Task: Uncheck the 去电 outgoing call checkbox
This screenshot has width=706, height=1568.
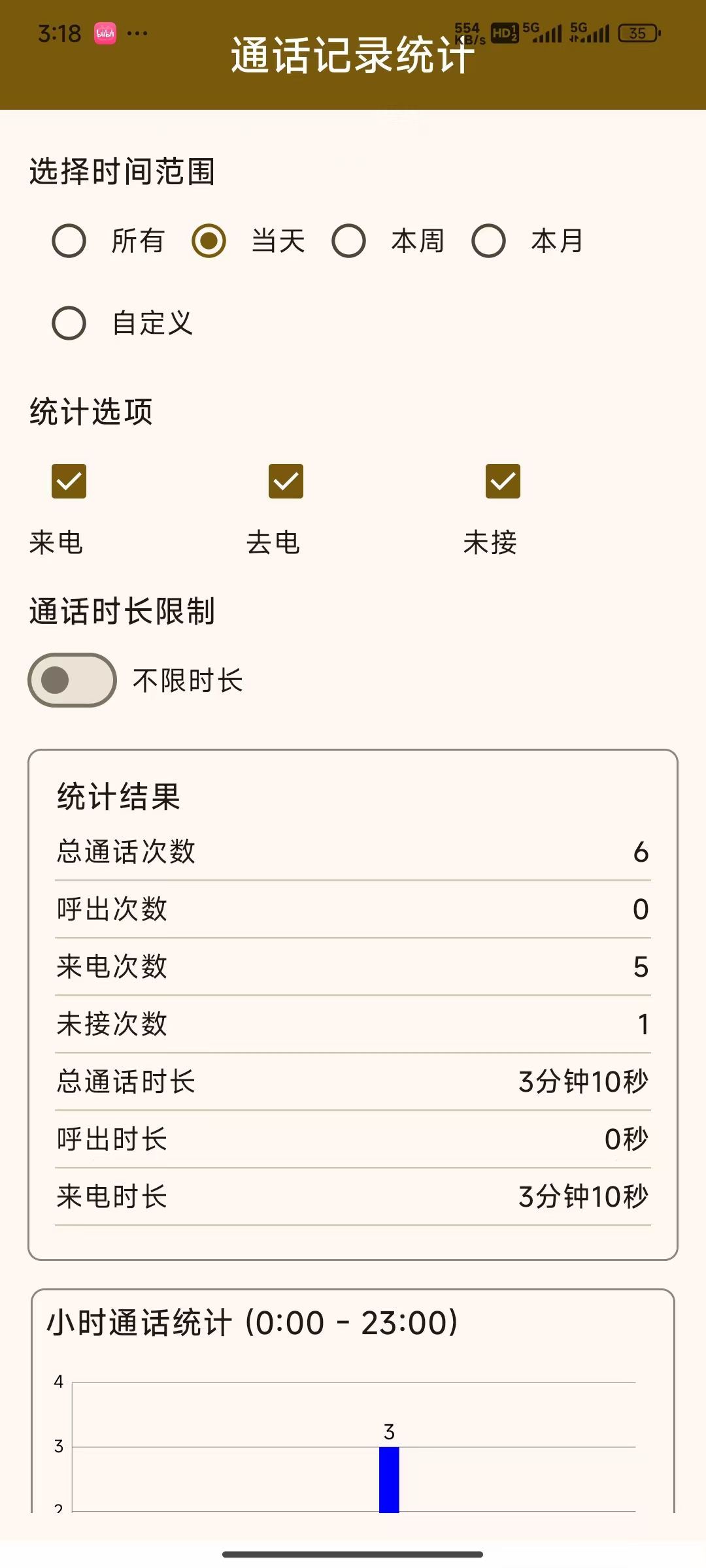Action: pyautogui.click(x=286, y=482)
